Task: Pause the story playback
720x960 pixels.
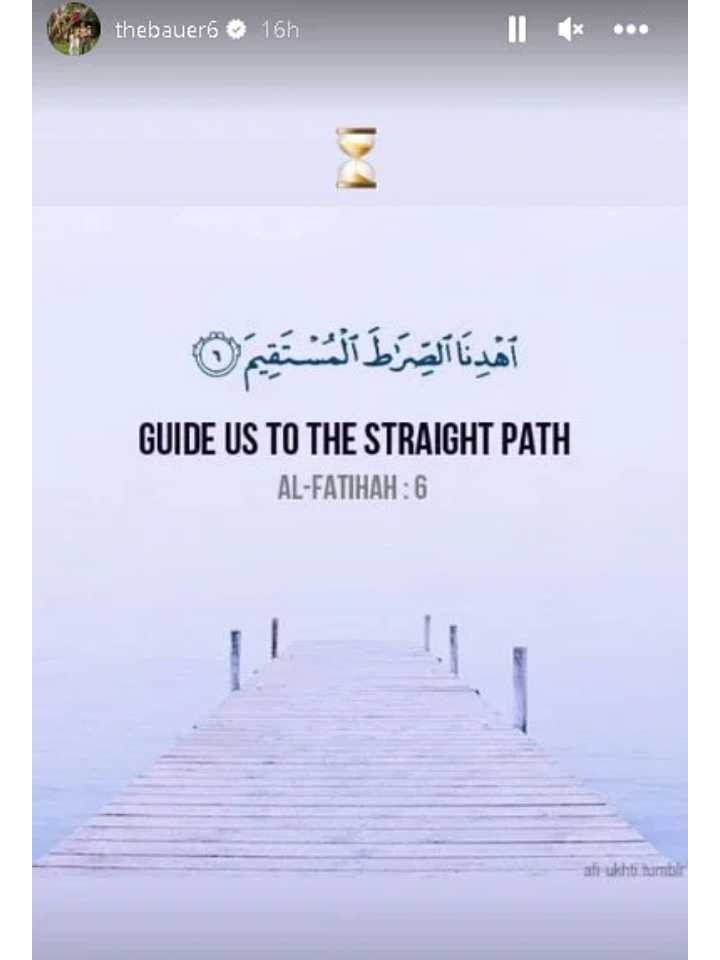Action: 517,30
